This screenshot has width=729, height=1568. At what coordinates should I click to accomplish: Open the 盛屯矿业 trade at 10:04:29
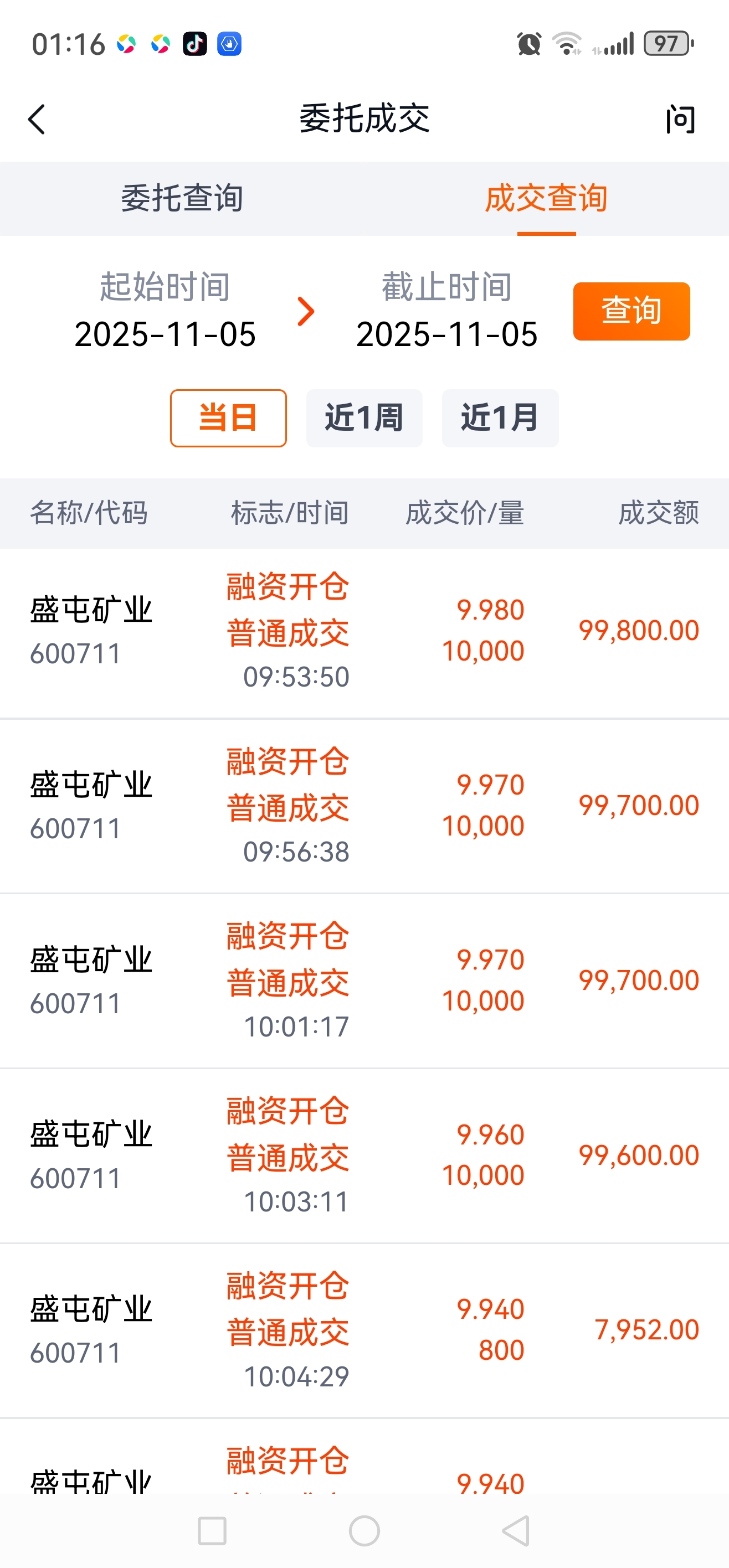coord(364,1330)
